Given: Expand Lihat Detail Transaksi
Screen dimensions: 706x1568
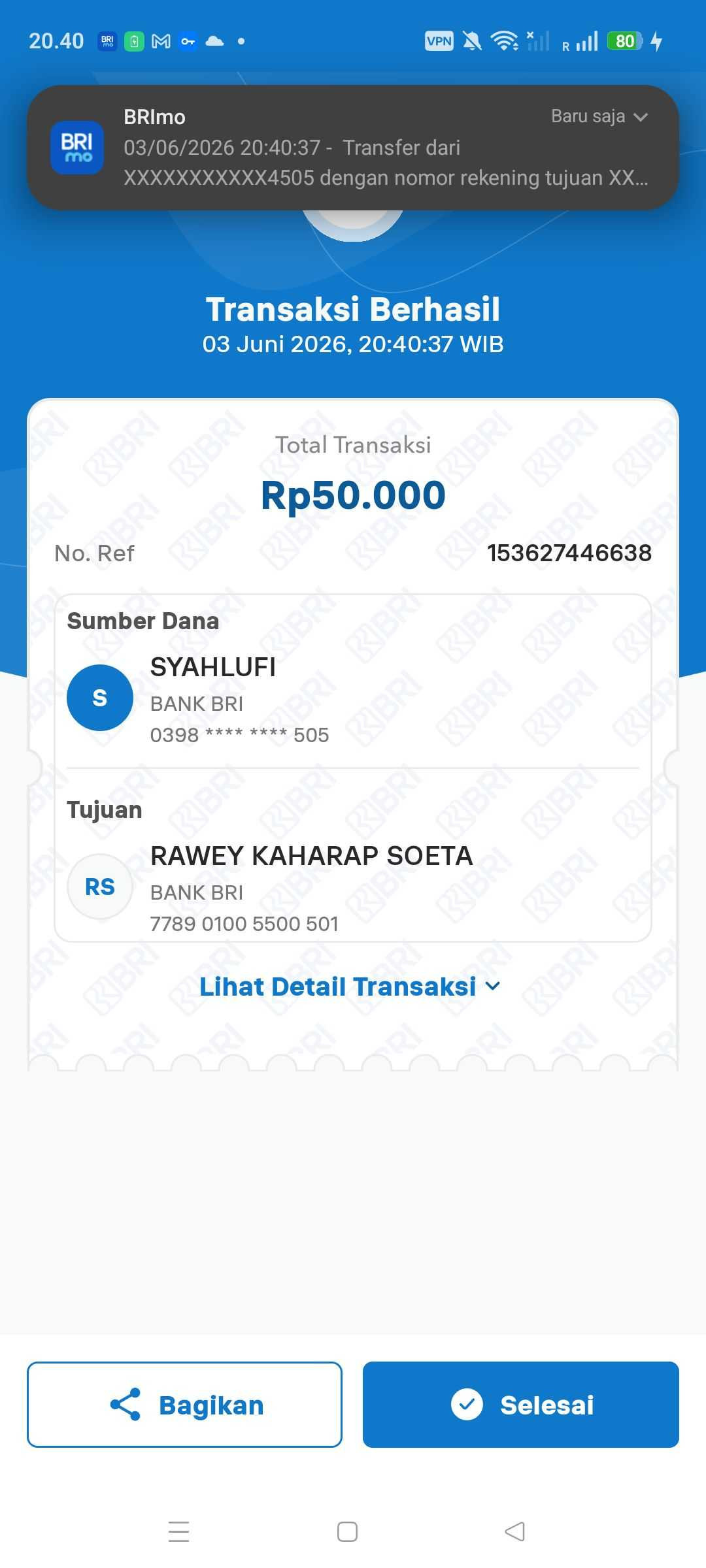Looking at the screenshot, I should [x=350, y=987].
